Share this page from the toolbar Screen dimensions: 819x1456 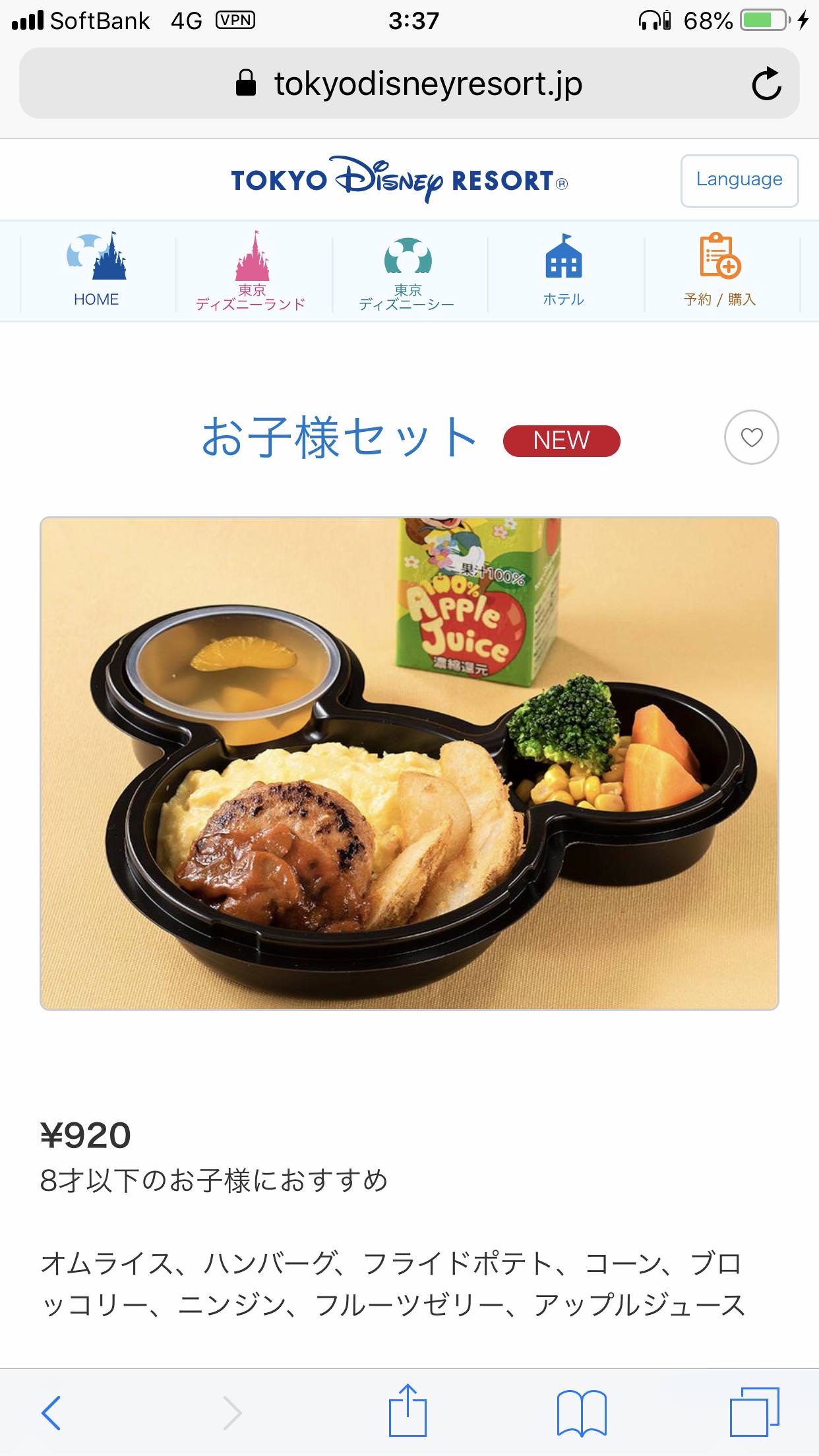(408, 1411)
